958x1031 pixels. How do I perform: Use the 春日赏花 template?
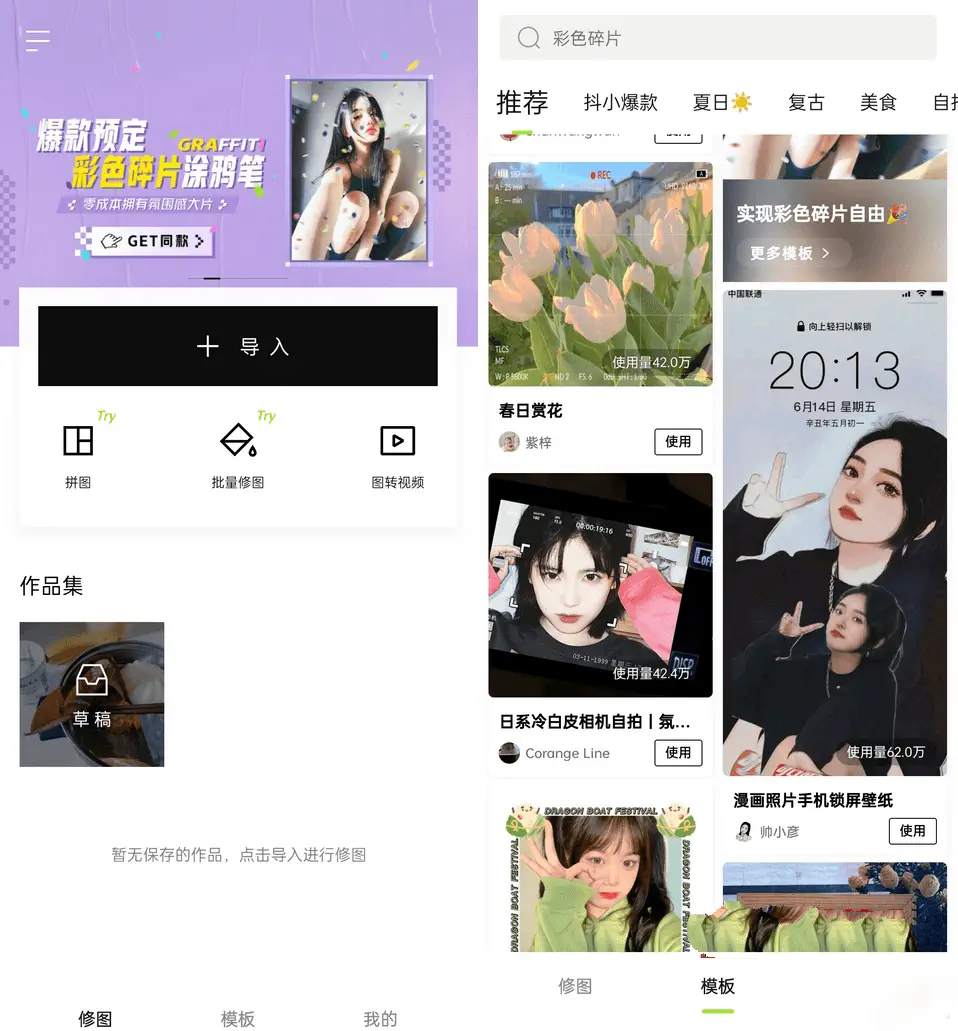(x=678, y=442)
